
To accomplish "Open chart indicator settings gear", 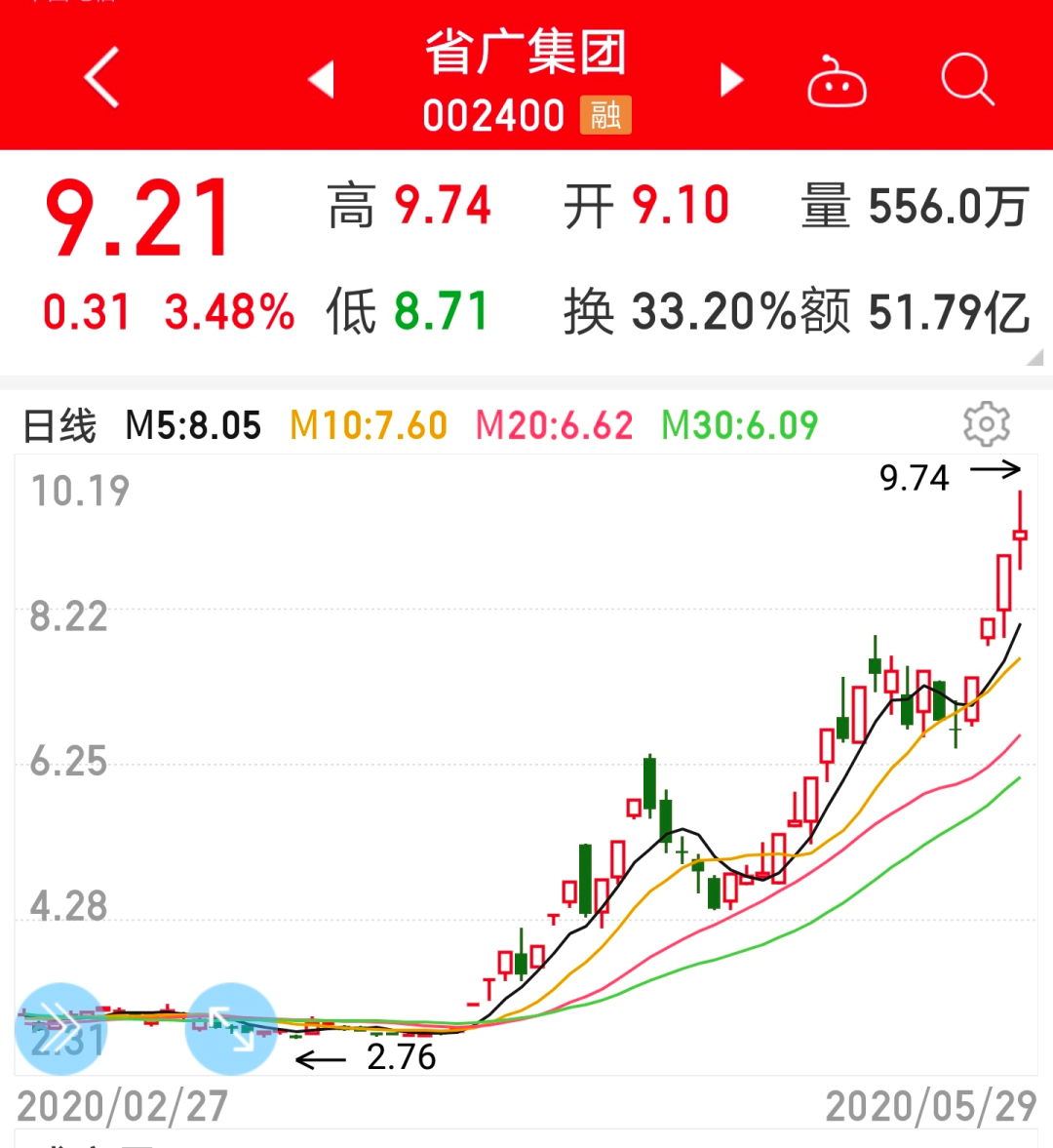I will pos(986,424).
